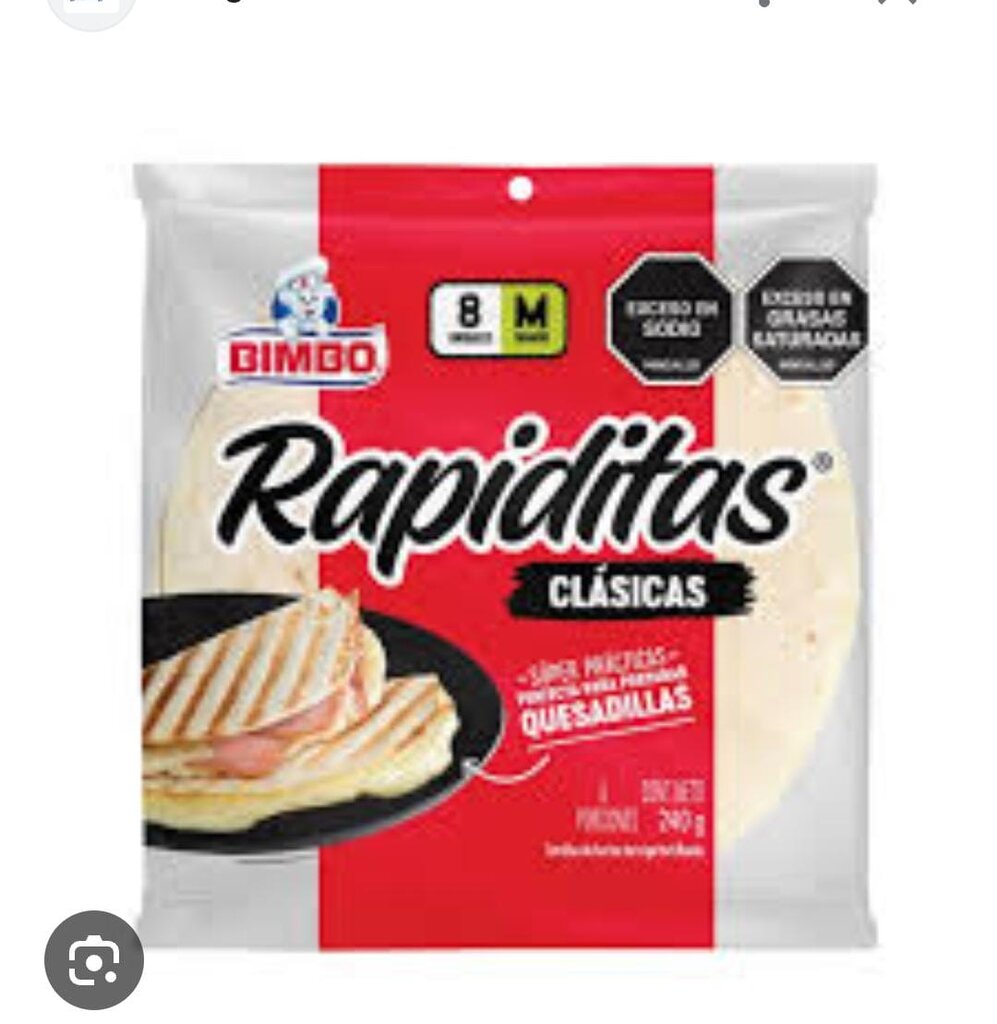Search this image with Google Lens
This screenshot has width=997, height=1024.
click(93, 960)
